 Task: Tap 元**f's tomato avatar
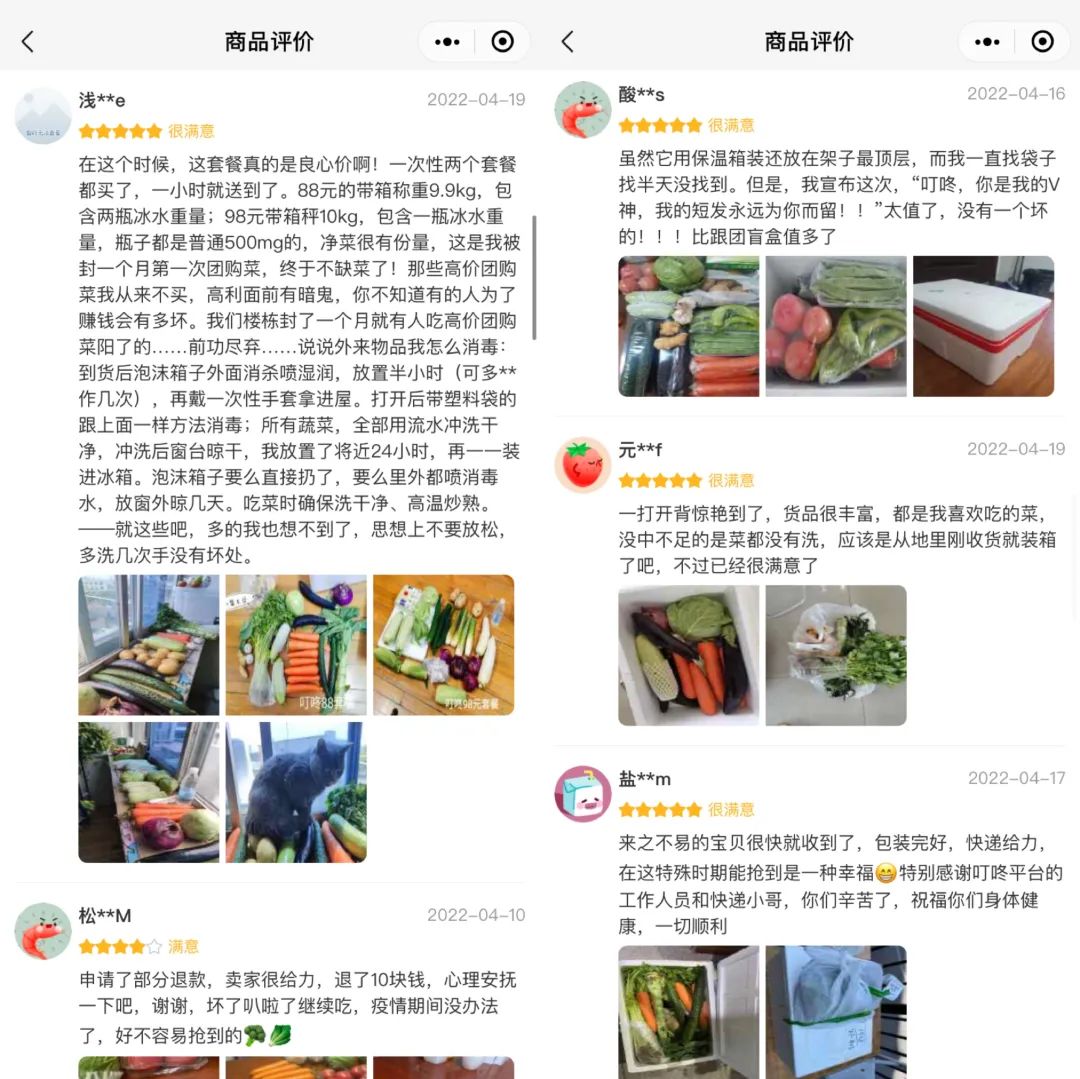(x=583, y=465)
